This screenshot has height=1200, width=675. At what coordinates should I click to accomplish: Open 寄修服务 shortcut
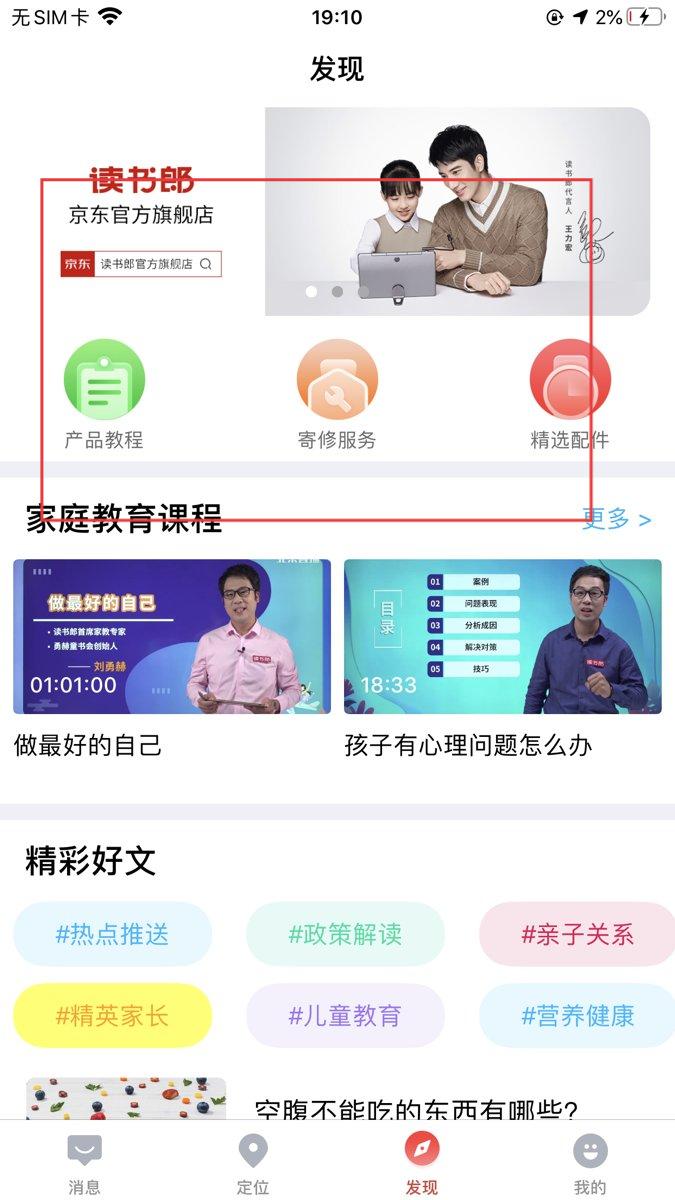(337, 395)
